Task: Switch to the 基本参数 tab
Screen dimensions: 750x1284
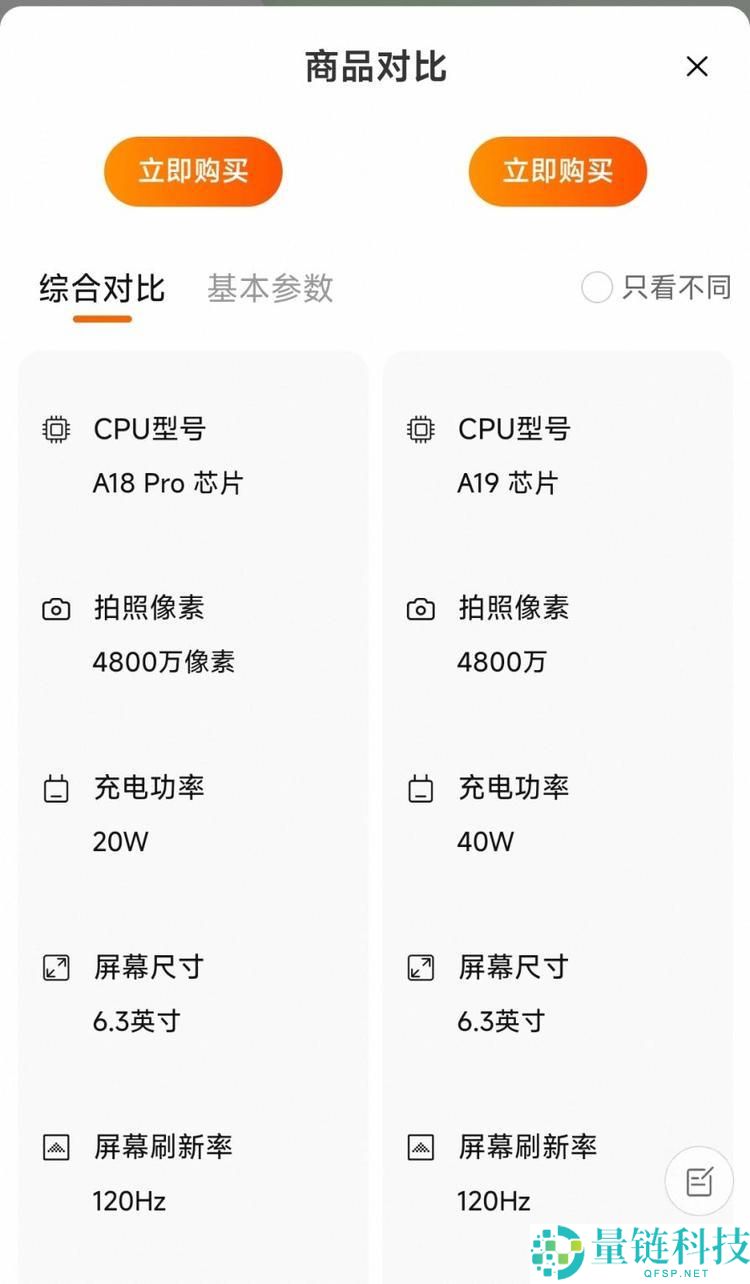Action: [x=270, y=288]
